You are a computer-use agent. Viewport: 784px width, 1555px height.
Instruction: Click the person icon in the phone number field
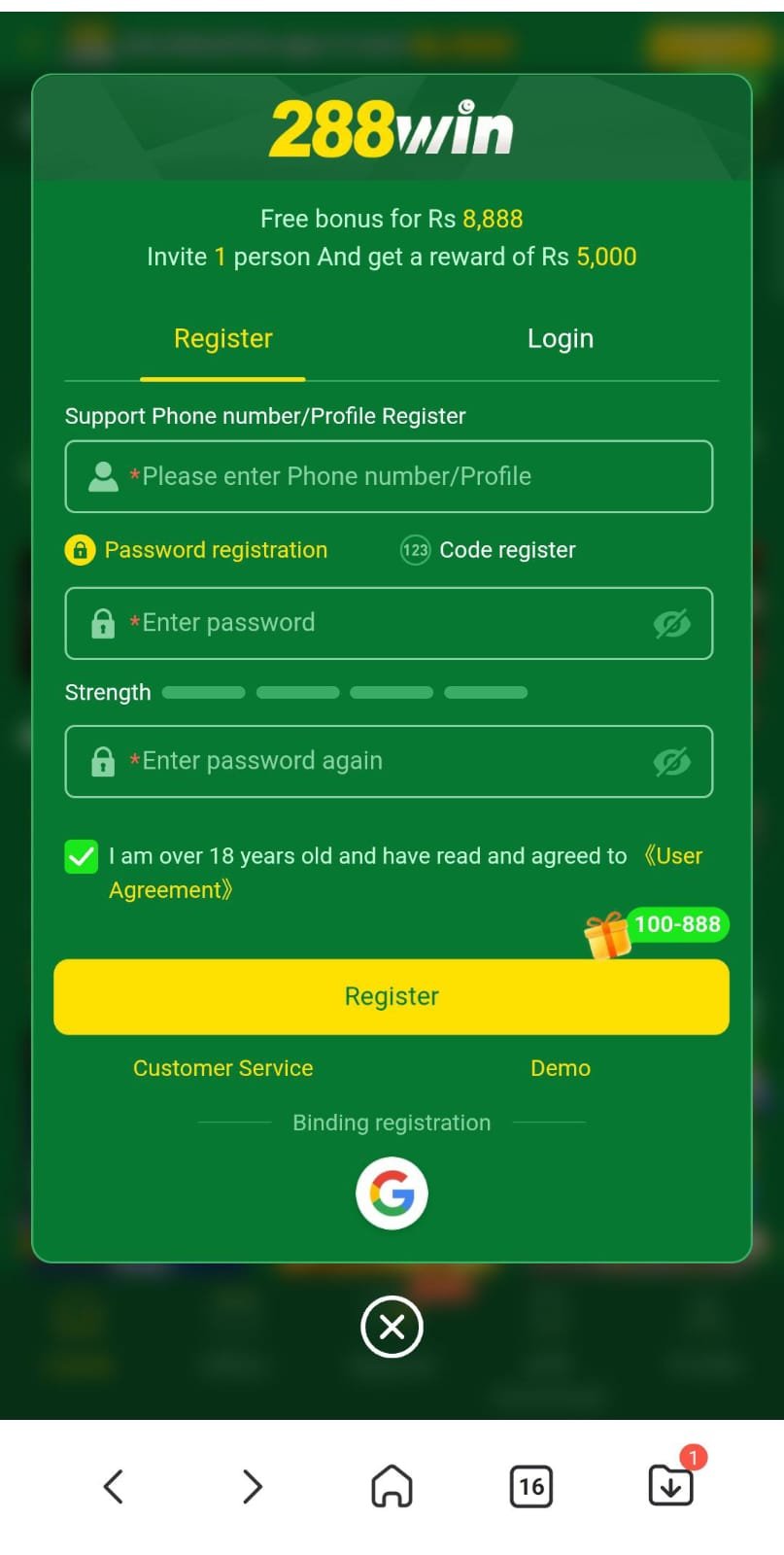[x=103, y=476]
